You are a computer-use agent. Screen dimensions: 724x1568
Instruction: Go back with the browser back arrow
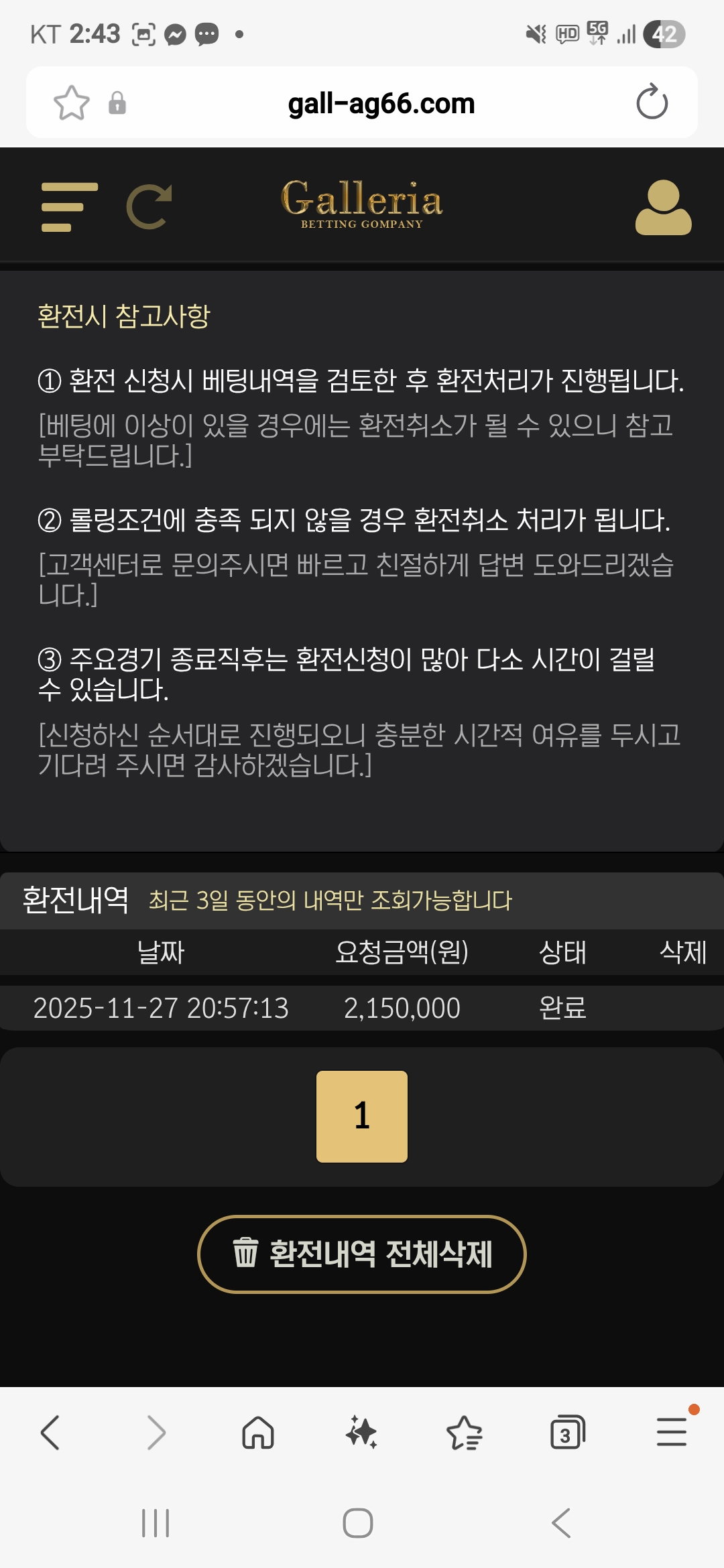tap(50, 1433)
